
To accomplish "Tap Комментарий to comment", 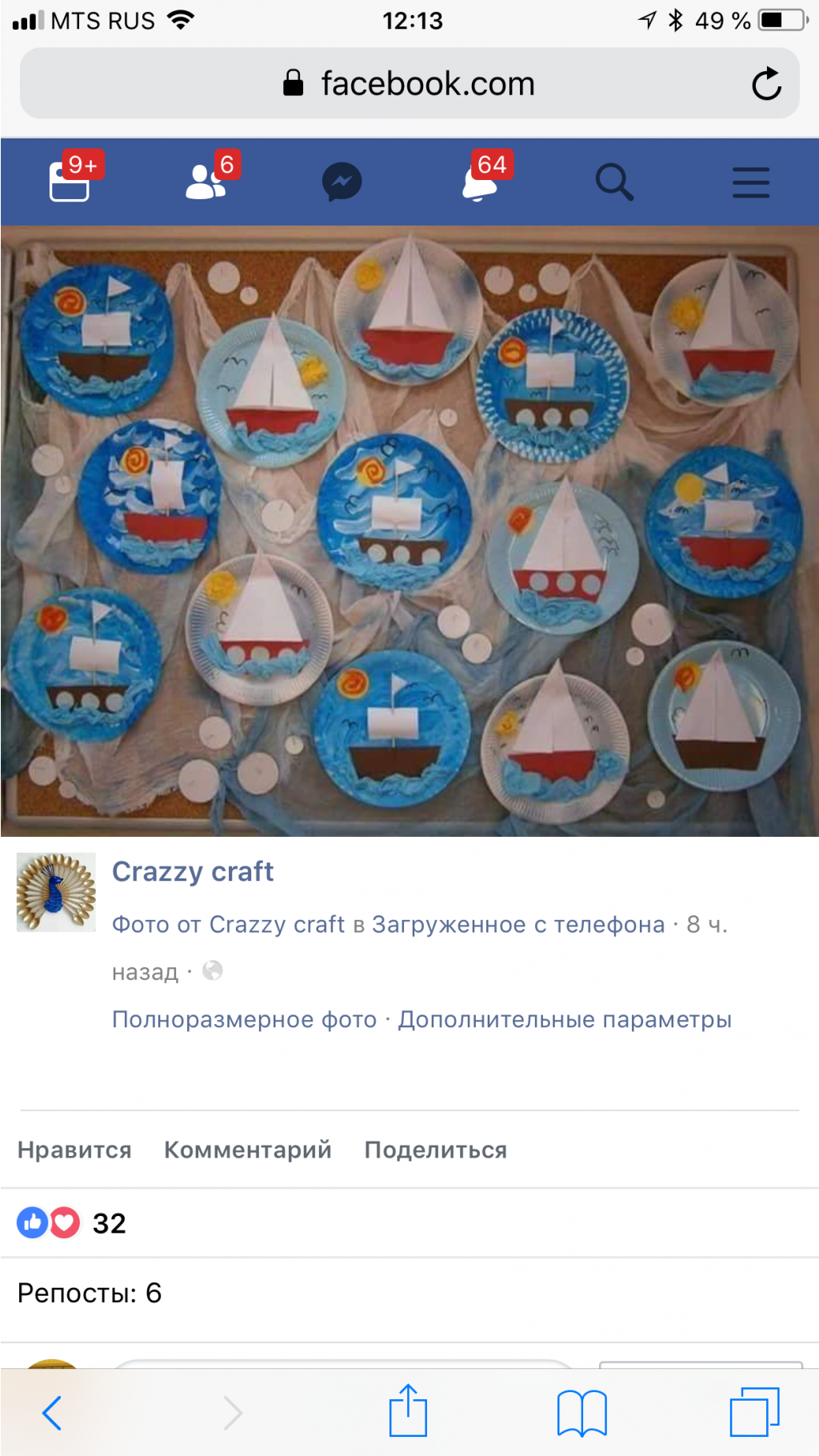I will coord(248,1150).
